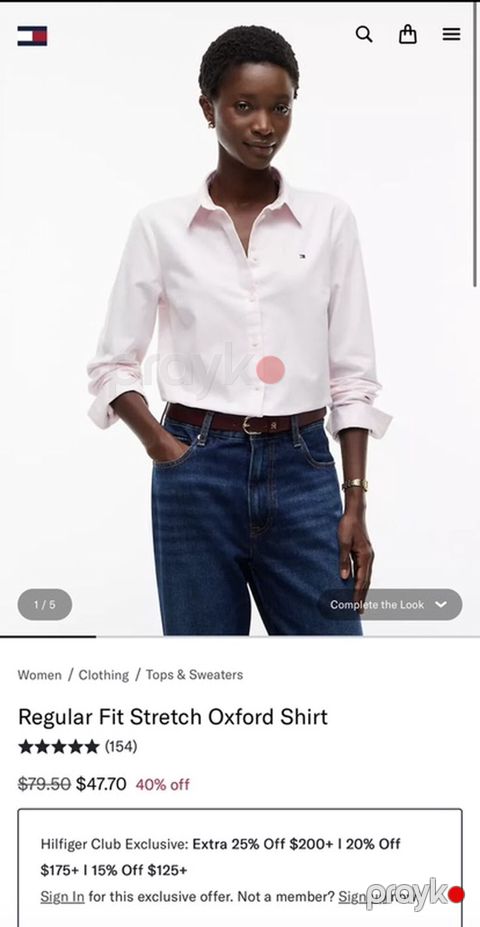This screenshot has width=480, height=927.
Task: Open the search magnifier icon
Action: [x=364, y=34]
